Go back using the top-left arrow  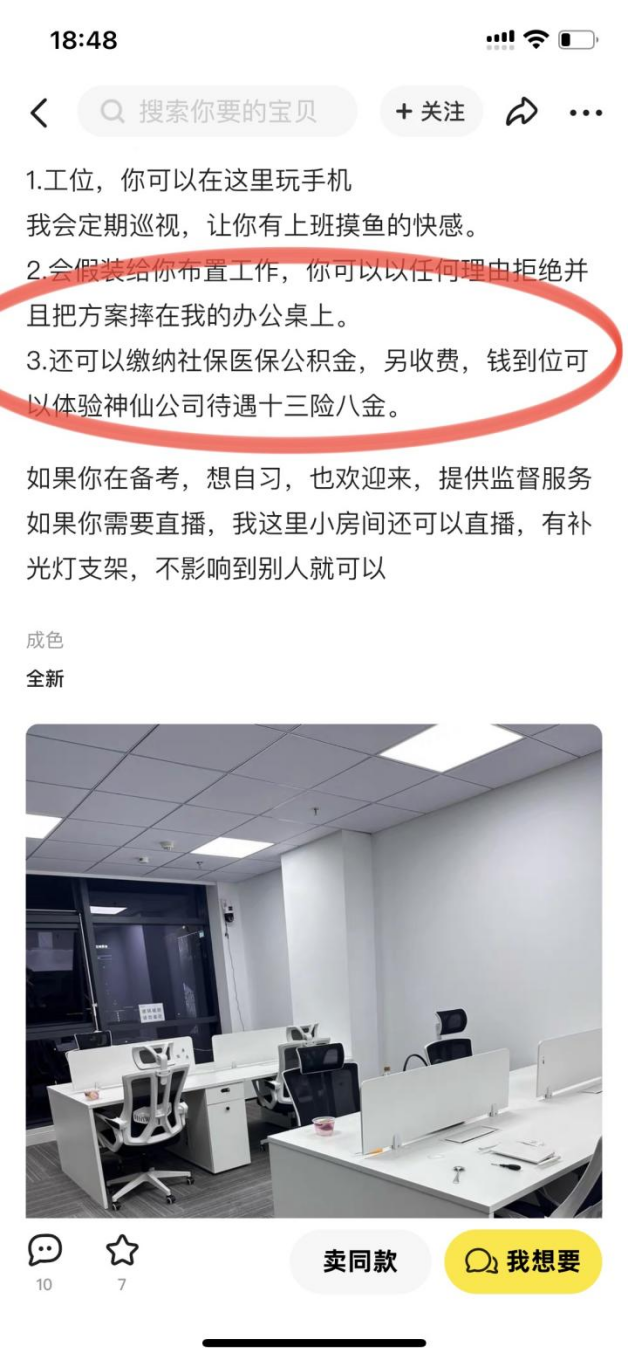pos(39,112)
